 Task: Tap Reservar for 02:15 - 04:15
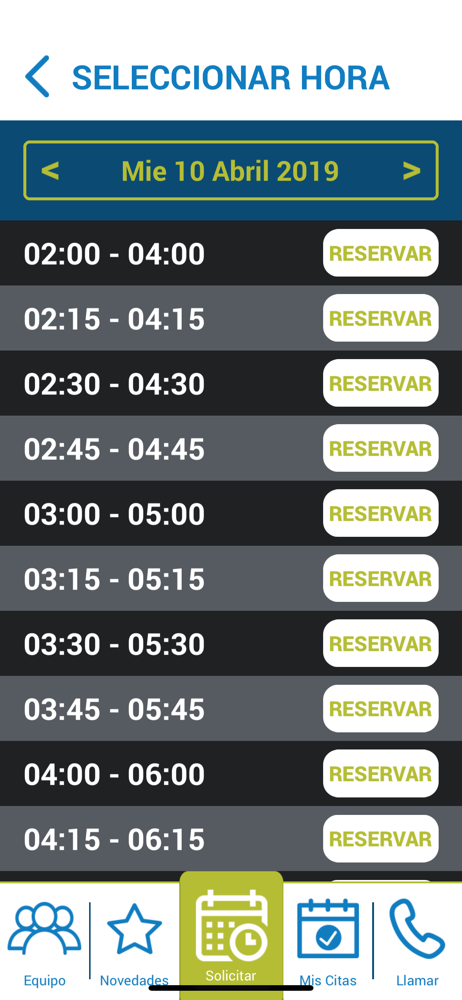(x=380, y=318)
